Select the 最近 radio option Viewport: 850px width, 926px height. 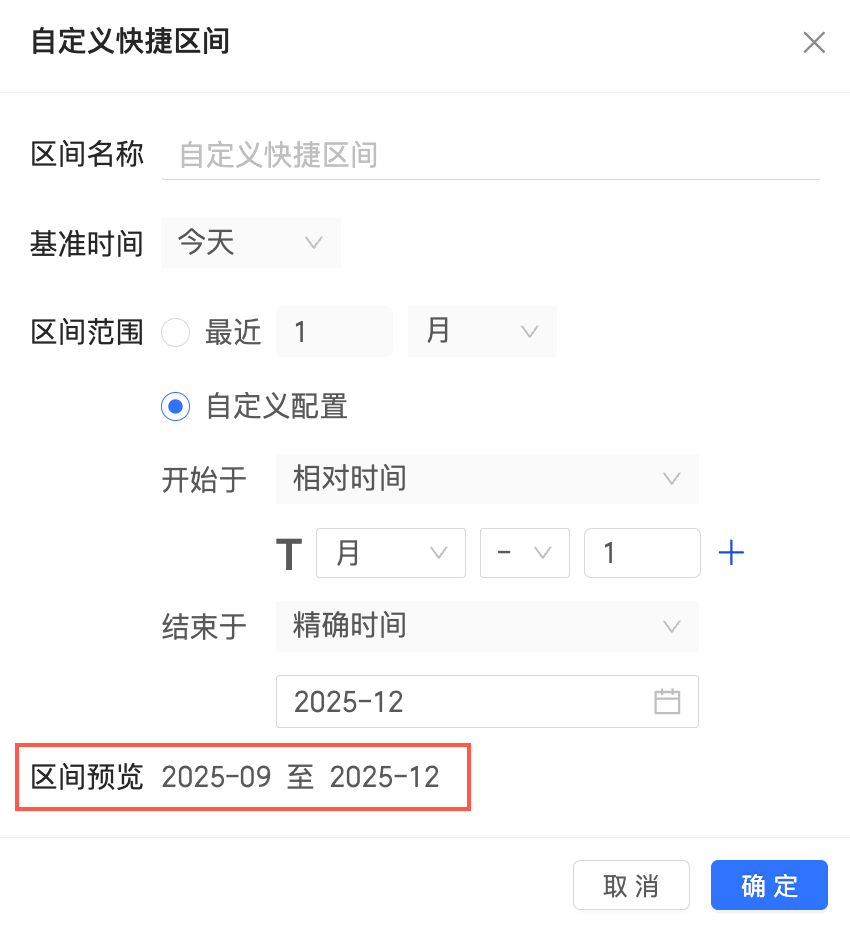pos(176,332)
